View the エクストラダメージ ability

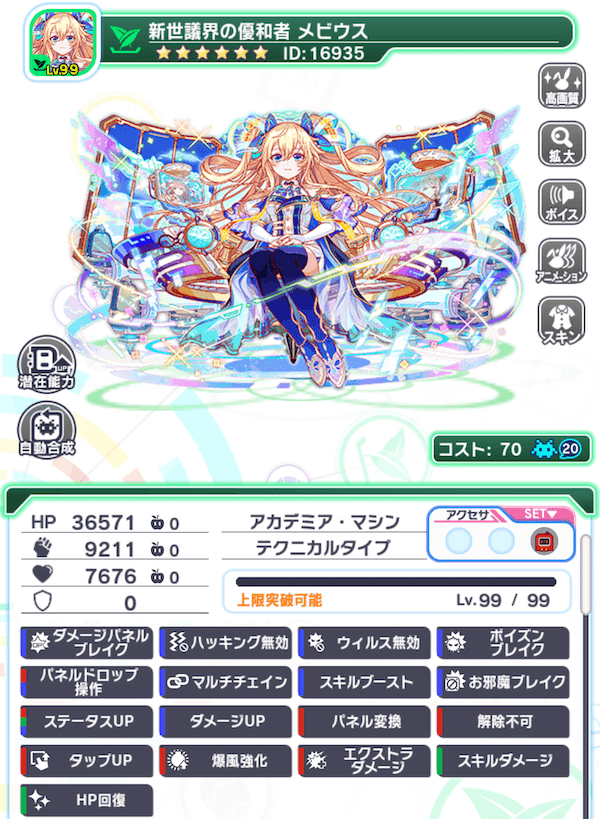click(x=364, y=761)
